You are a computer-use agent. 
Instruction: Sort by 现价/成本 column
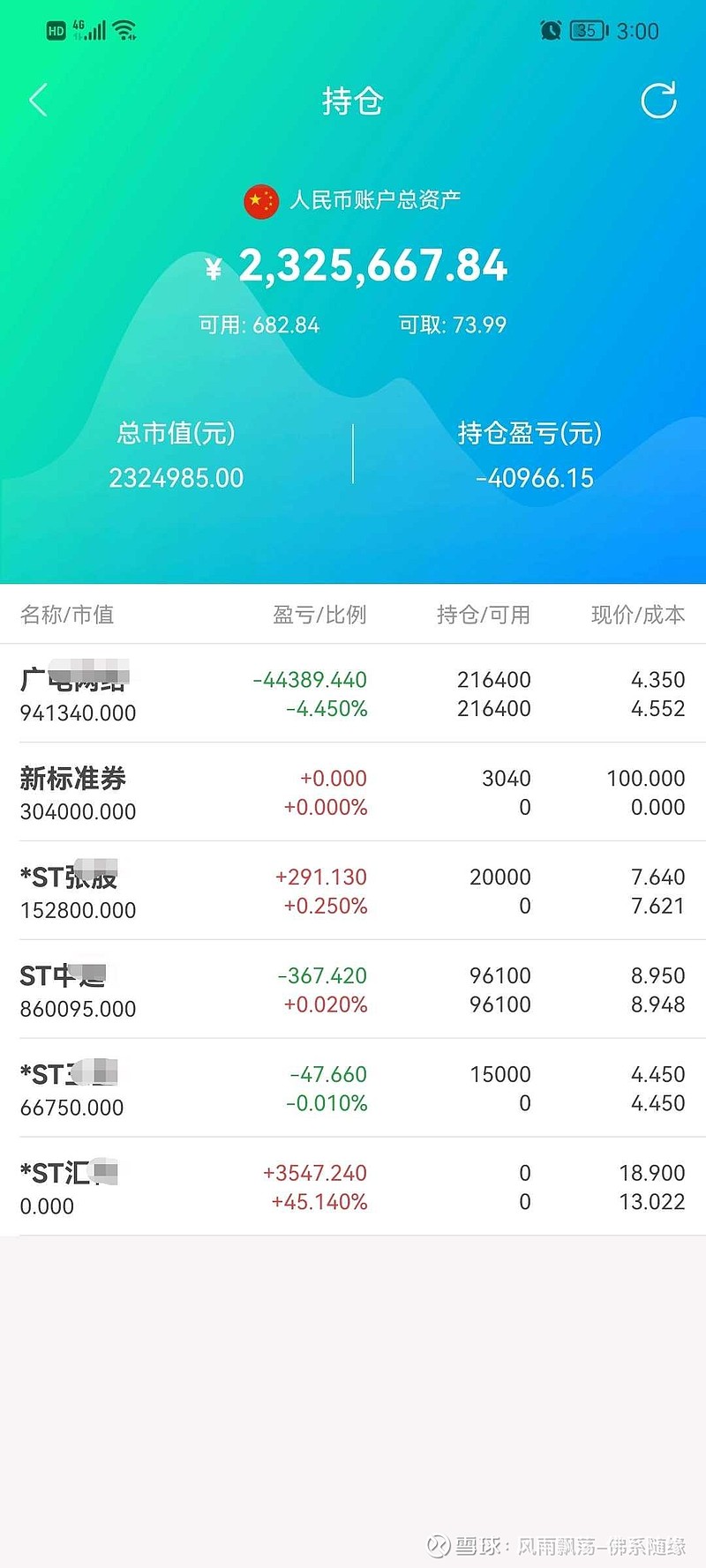tap(634, 615)
